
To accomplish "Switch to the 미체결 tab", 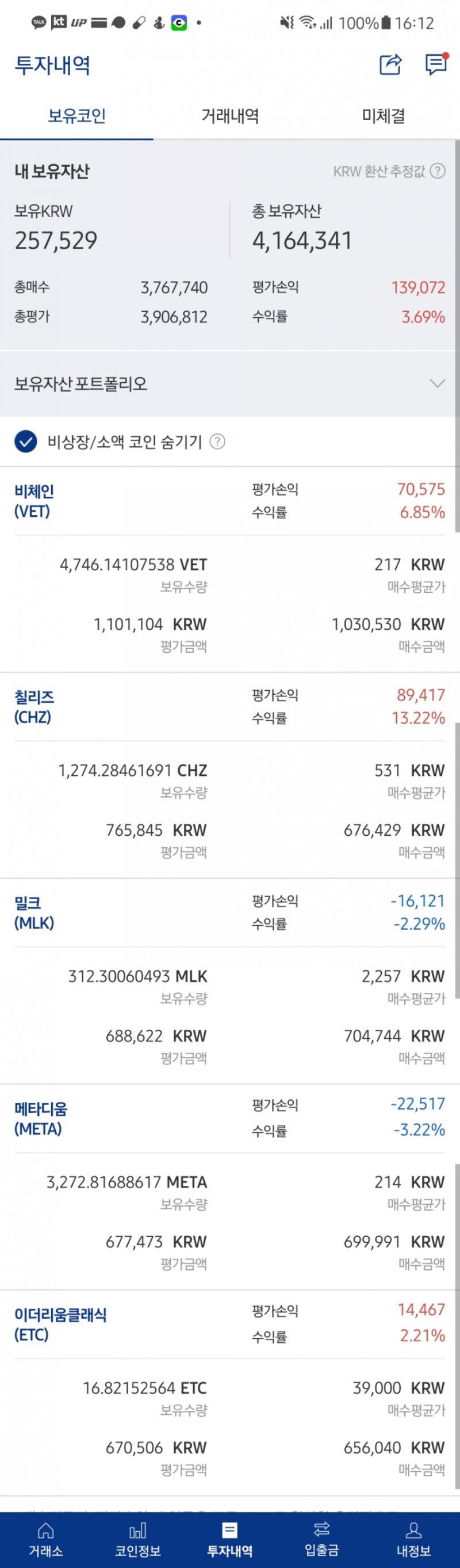I will [x=383, y=116].
